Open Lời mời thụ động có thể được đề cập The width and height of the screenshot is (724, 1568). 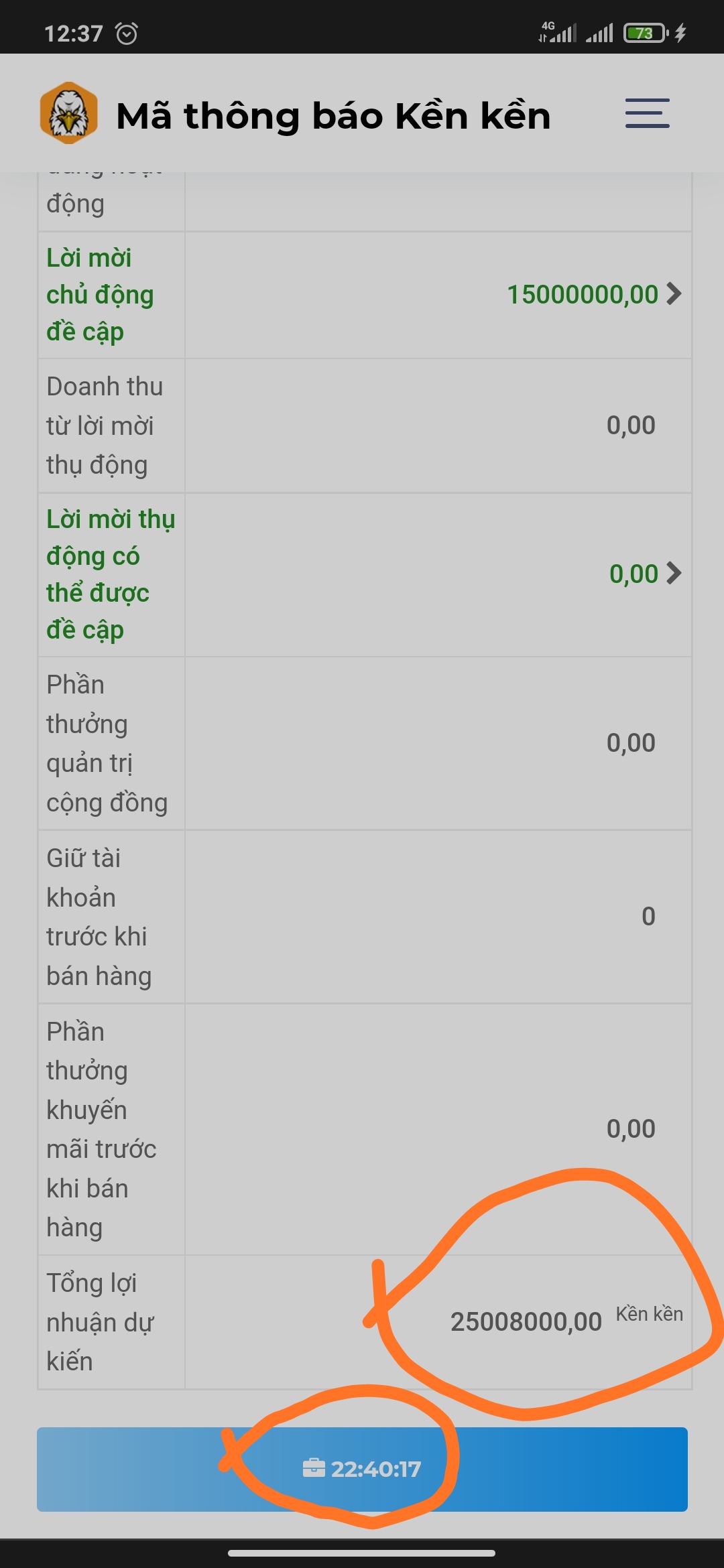coord(644,574)
